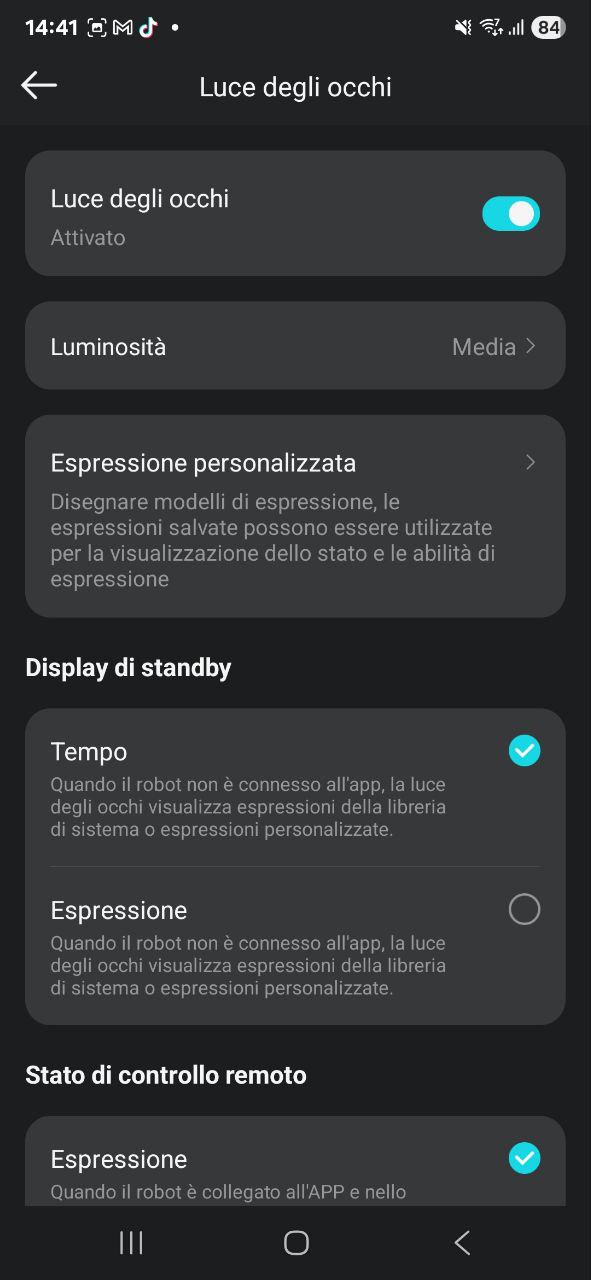Disable the Luce degli occhi switch
The image size is (591, 1280).
click(x=511, y=213)
